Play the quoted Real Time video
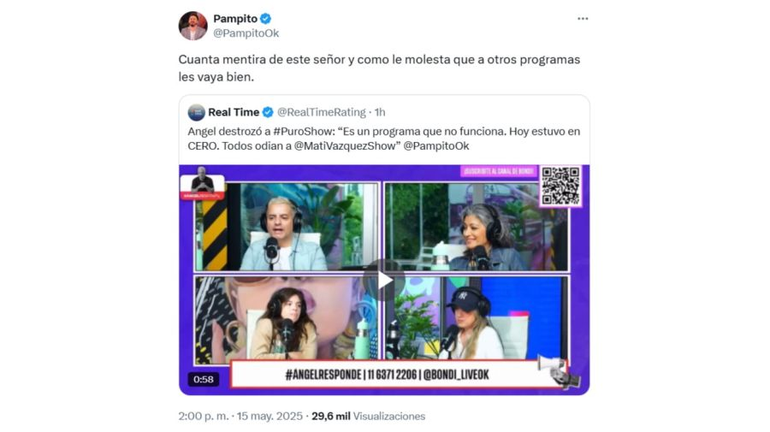The image size is (770, 432). tap(384, 280)
